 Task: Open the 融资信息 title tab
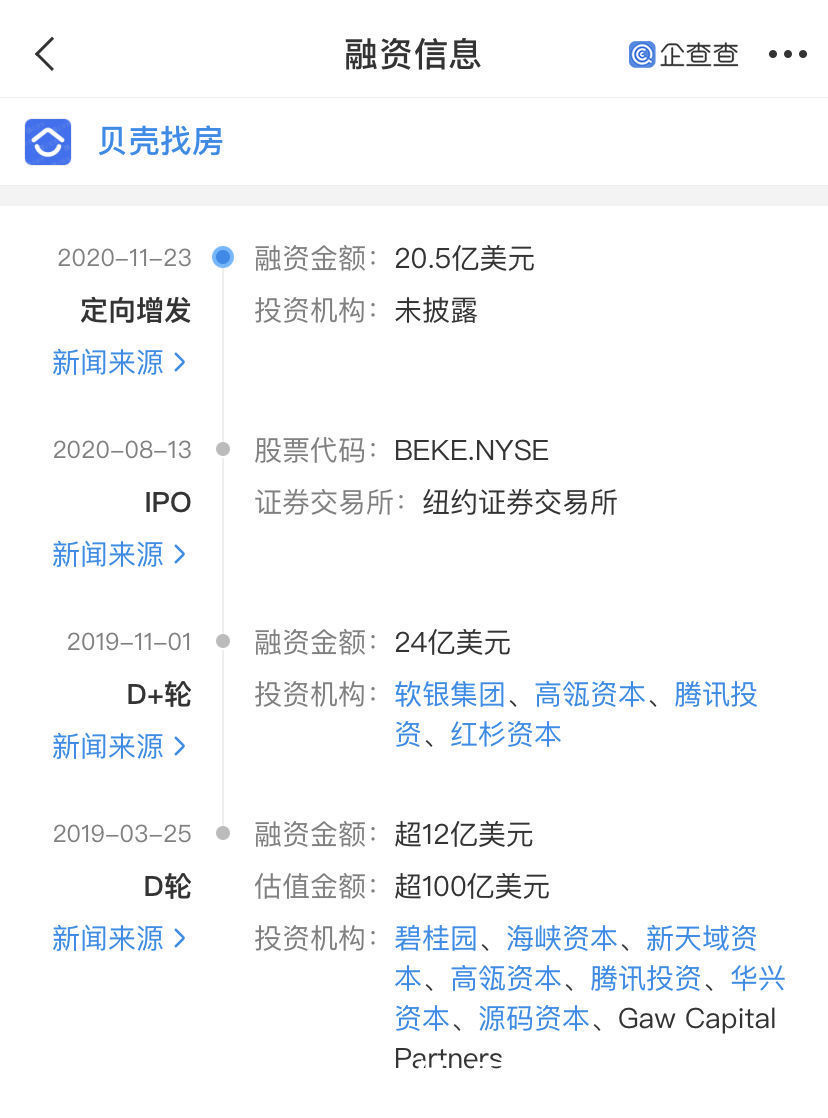[414, 55]
